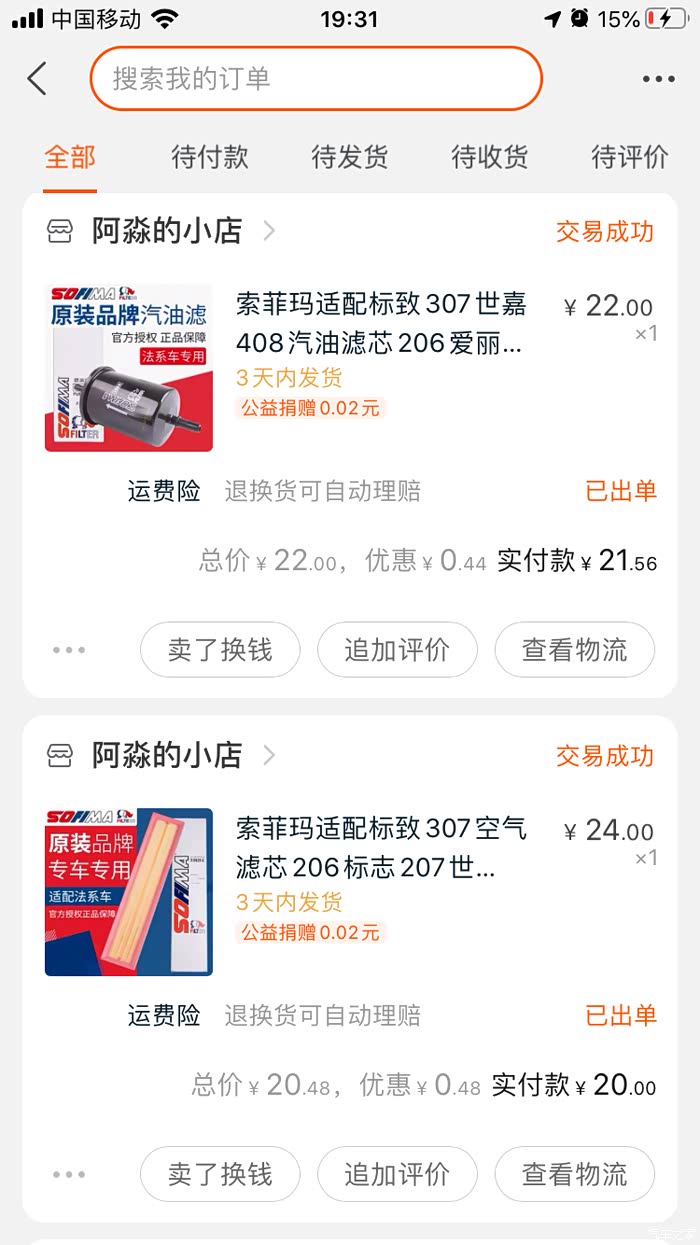This screenshot has width=700, height=1245.
Task: Tap 追加评价 for the 空气滤芯 order
Action: coord(397,1174)
